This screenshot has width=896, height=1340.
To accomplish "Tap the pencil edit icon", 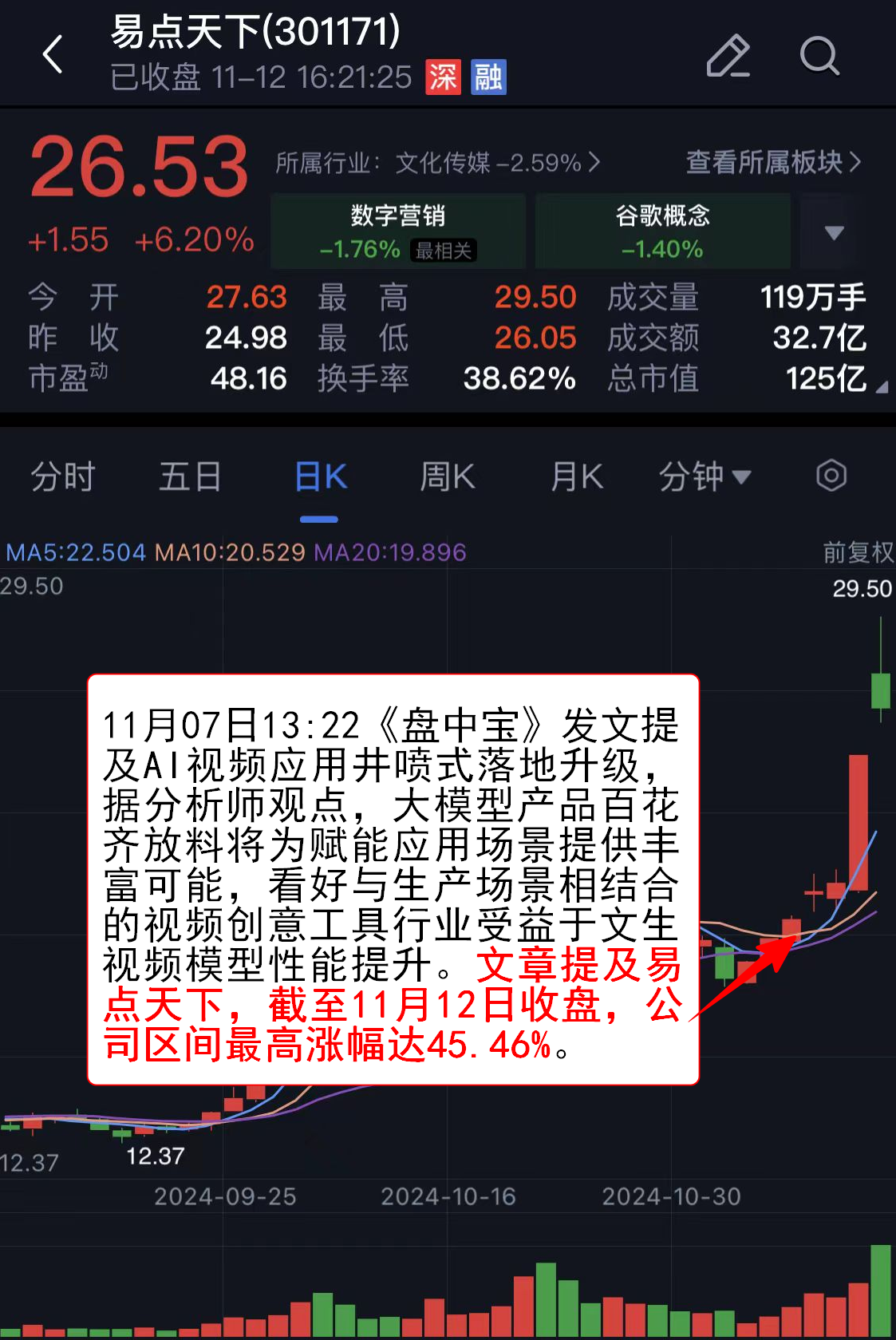I will click(x=728, y=56).
